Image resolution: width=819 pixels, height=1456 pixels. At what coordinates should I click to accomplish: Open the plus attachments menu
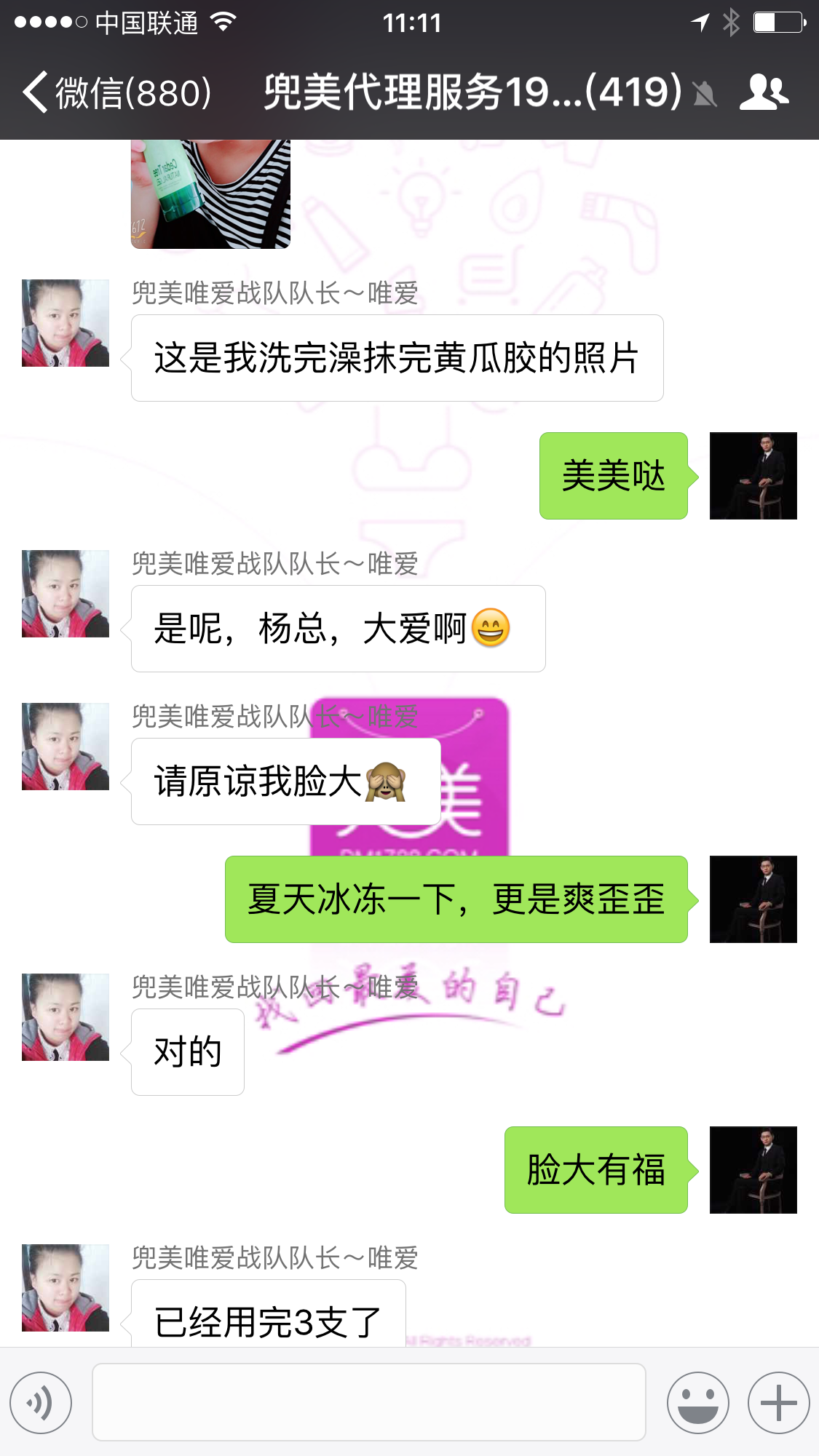point(778,1402)
